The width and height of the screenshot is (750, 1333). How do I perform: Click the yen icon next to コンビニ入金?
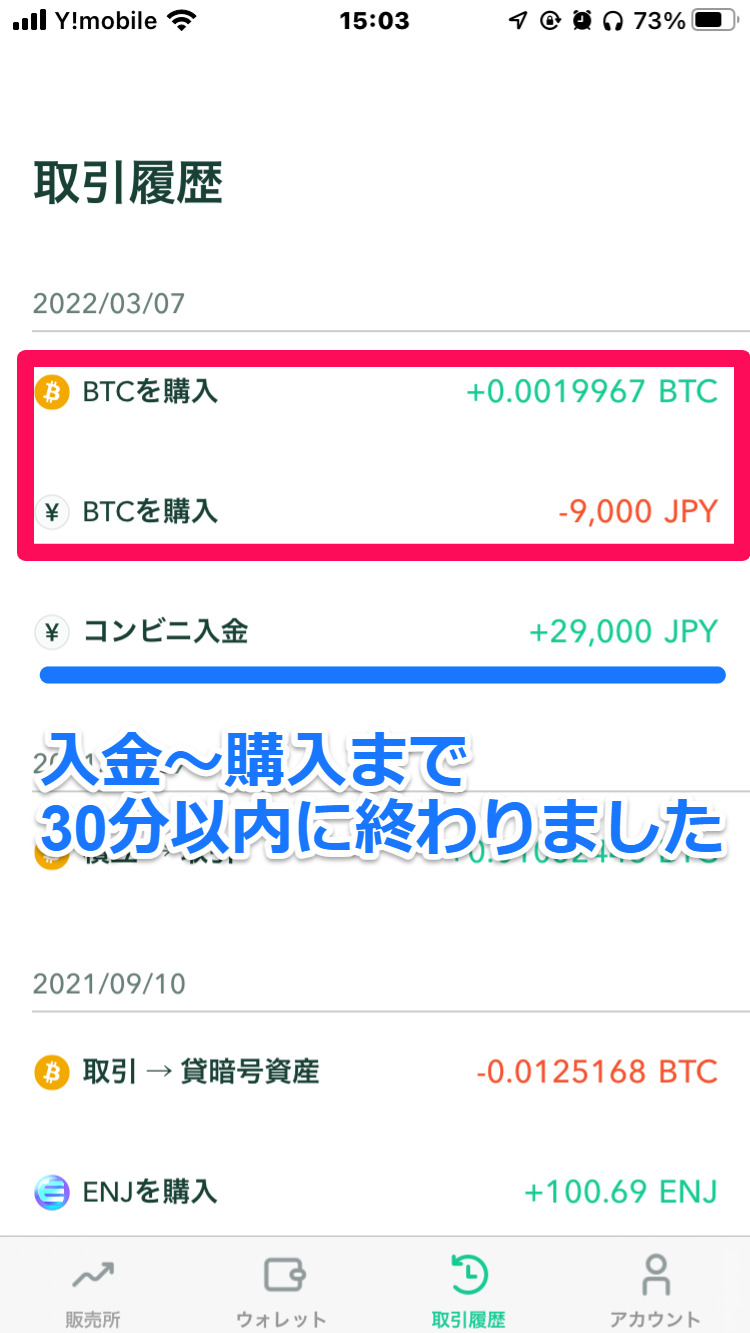[x=52, y=631]
